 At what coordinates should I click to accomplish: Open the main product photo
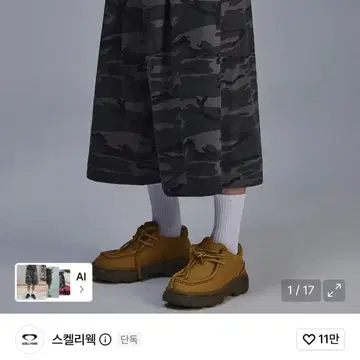pos(180,156)
